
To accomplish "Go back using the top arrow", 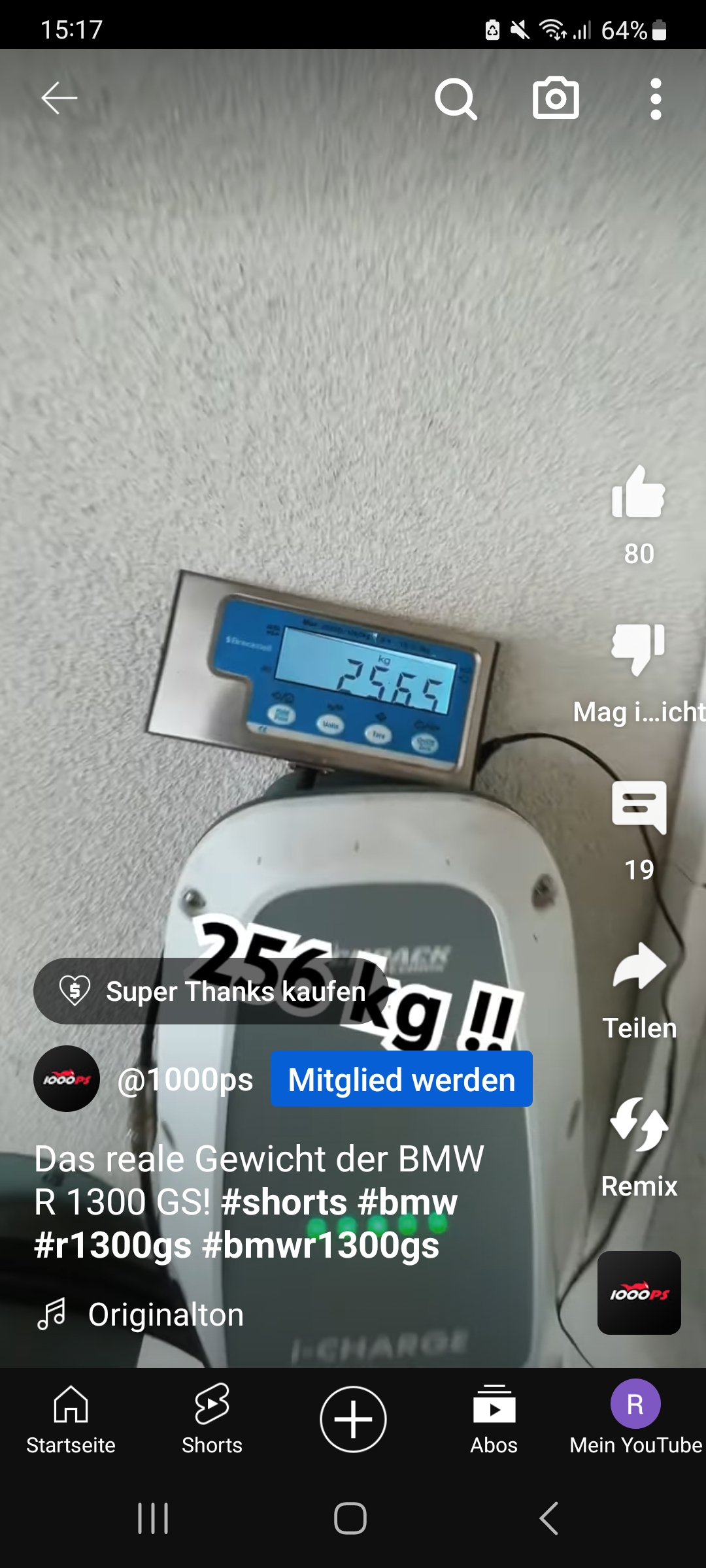I will tap(59, 99).
